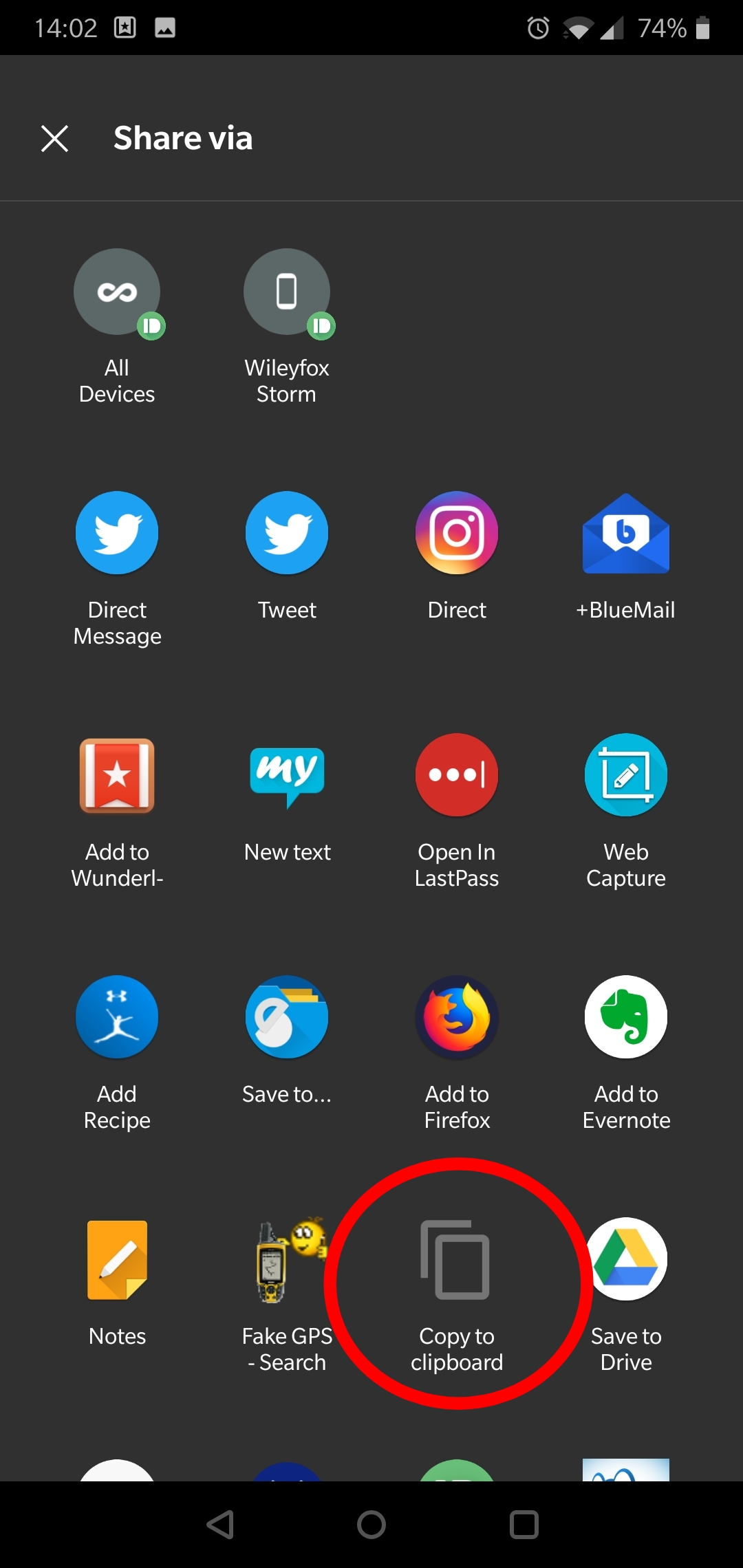The image size is (743, 1568).
Task: Select Web Capture
Action: pos(626,775)
